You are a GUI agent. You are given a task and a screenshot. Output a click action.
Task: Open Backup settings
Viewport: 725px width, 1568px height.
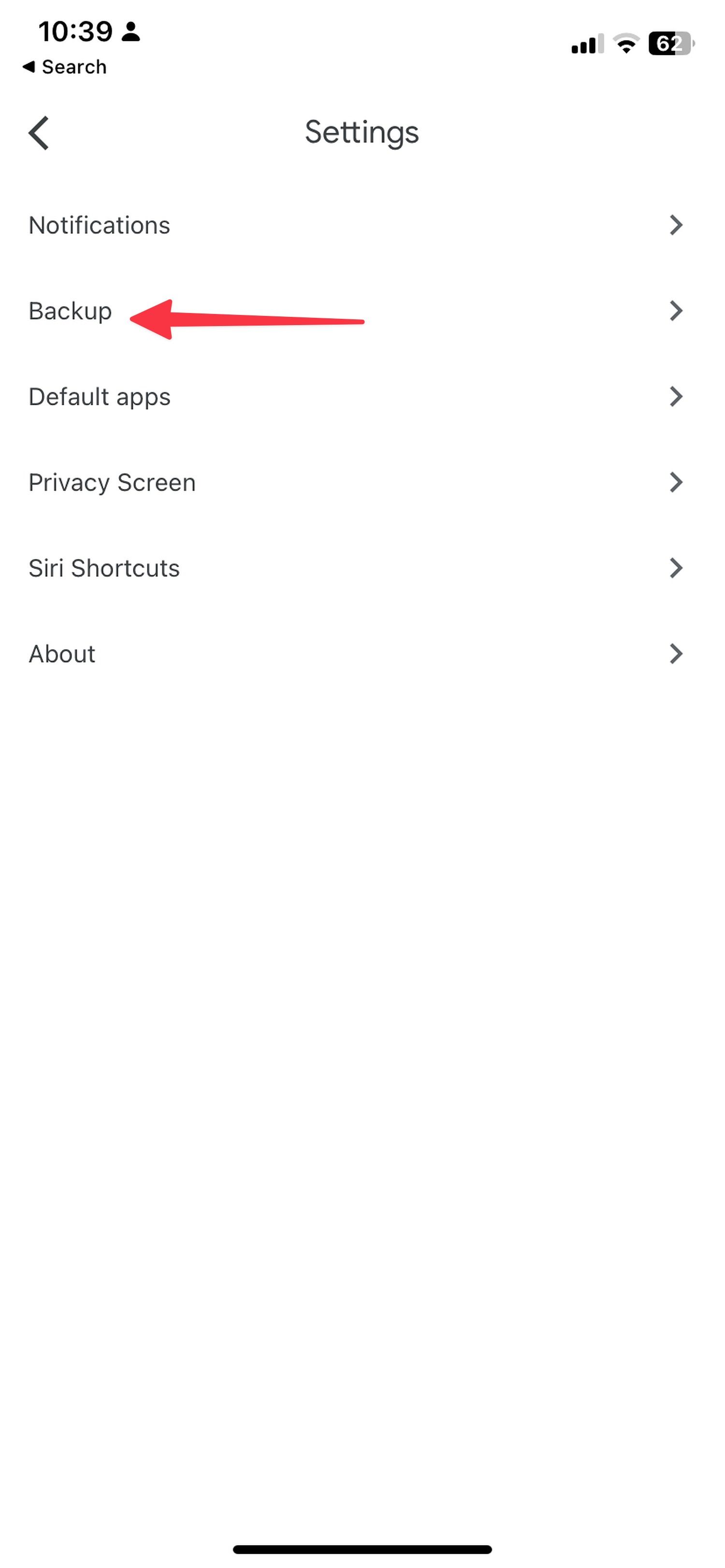click(70, 311)
